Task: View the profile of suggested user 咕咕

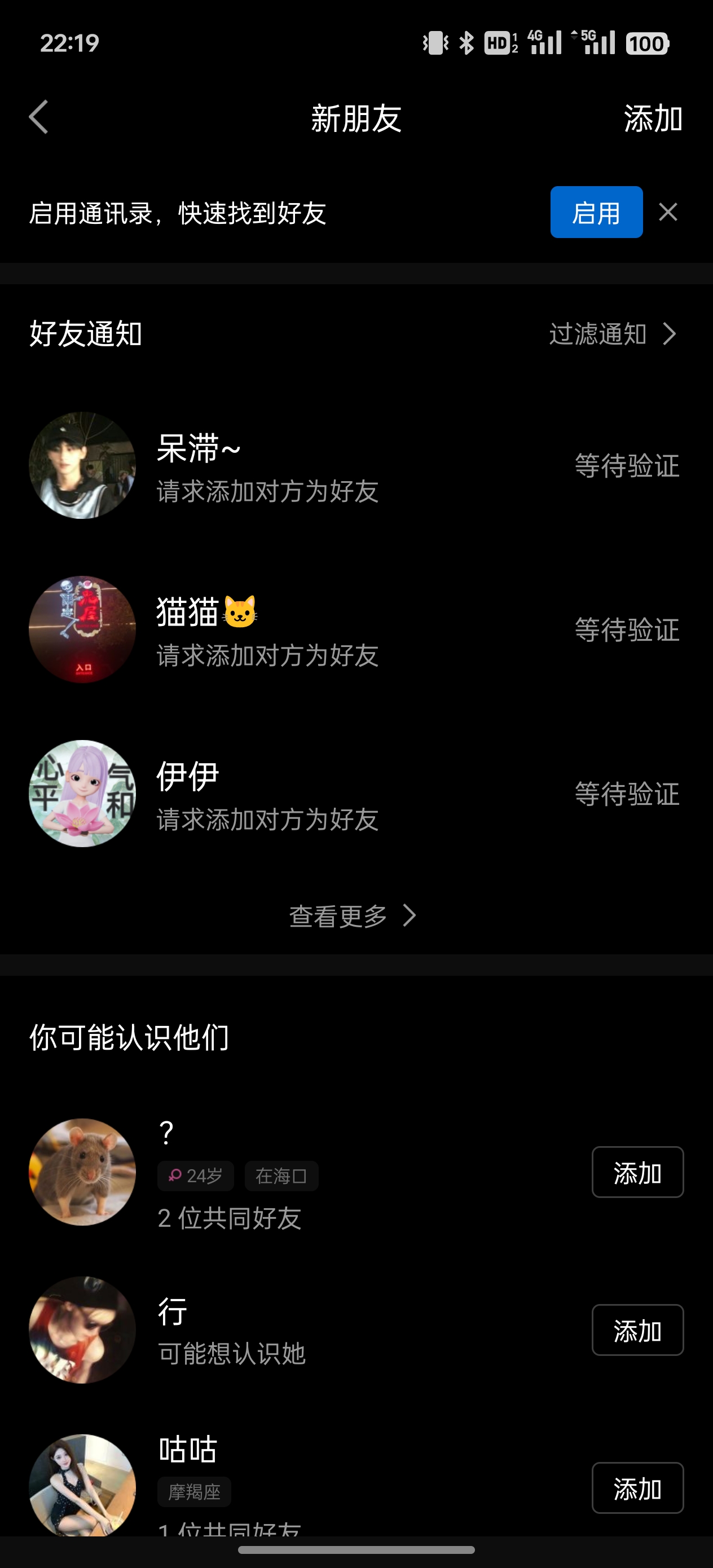Action: coord(82,1485)
